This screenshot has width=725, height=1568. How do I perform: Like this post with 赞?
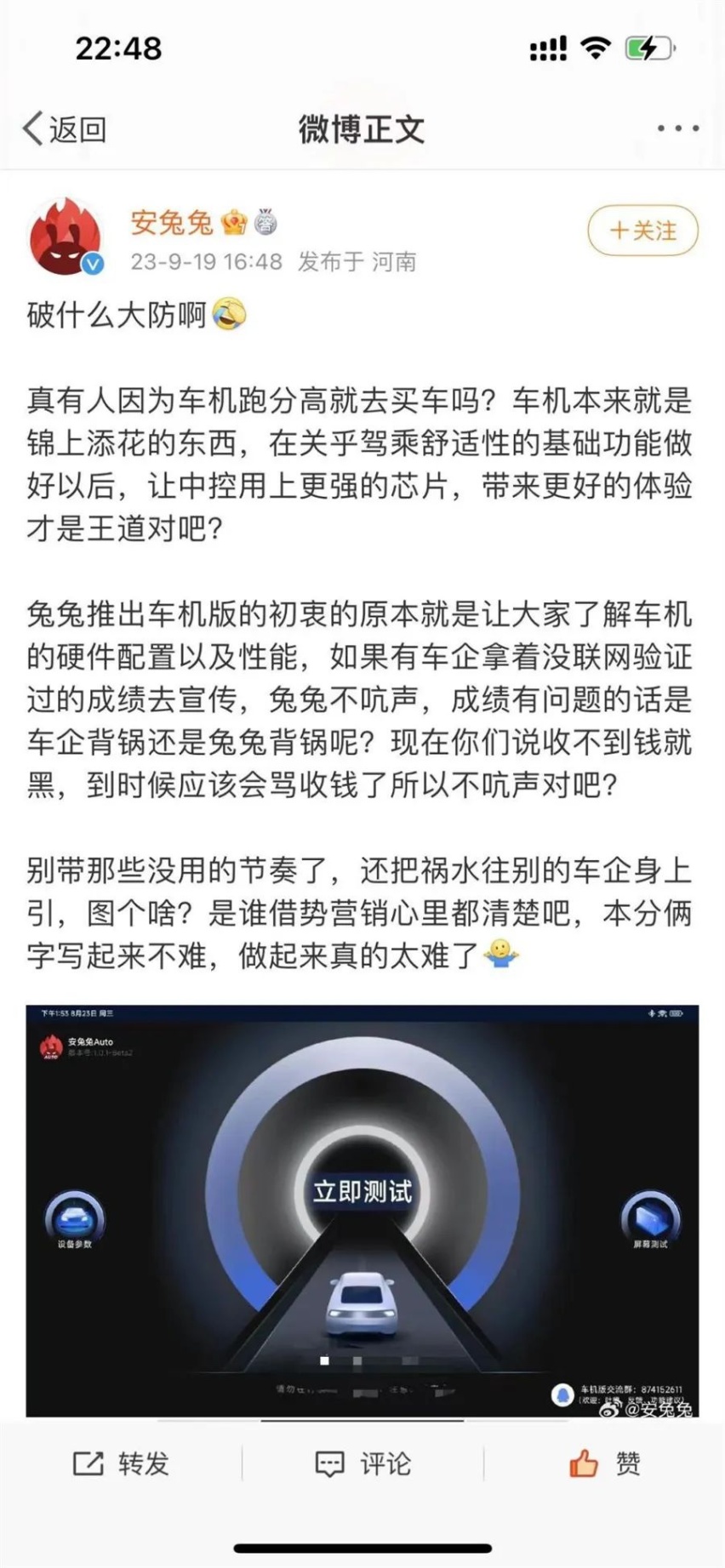(604, 1463)
